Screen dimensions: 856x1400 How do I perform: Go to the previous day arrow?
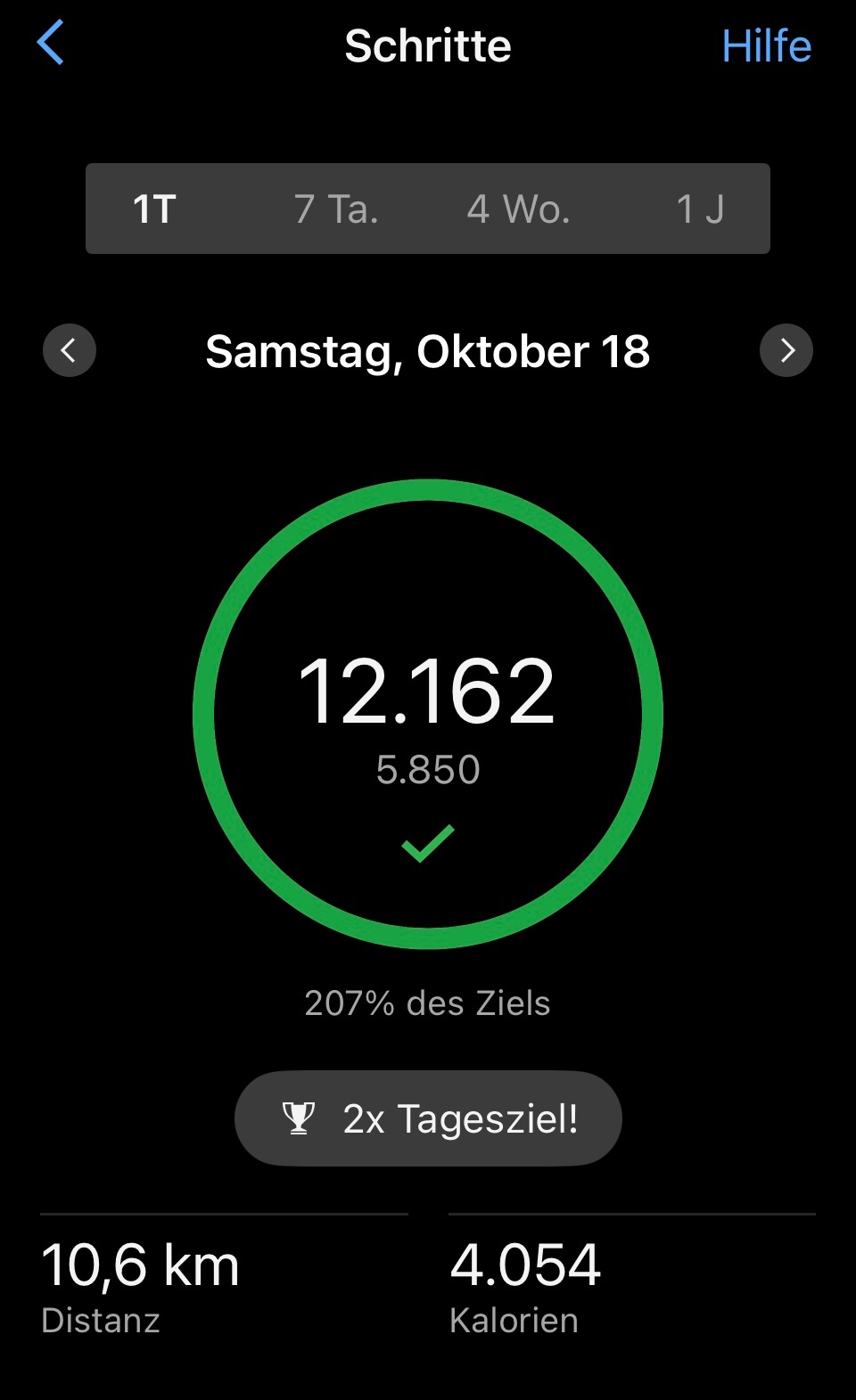point(70,350)
